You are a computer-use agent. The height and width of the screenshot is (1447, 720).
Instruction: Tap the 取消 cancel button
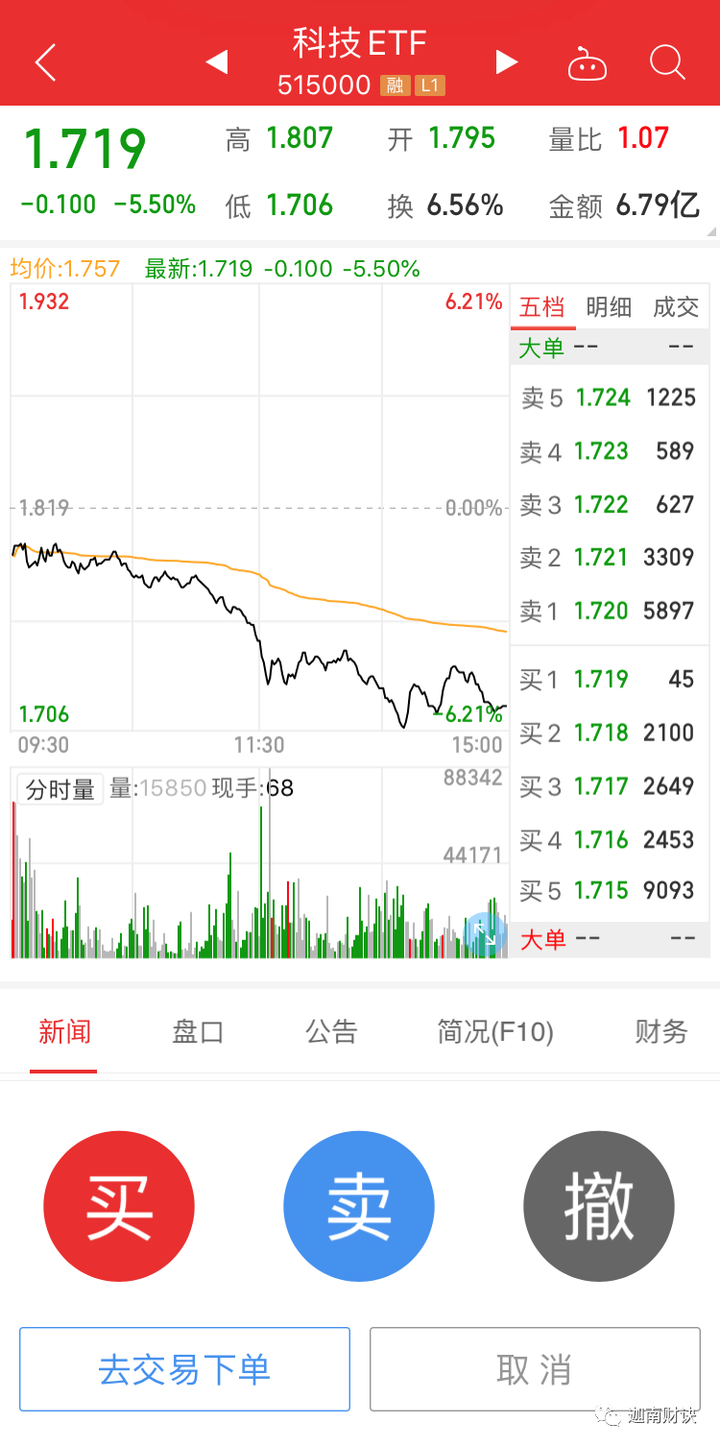click(x=533, y=1369)
